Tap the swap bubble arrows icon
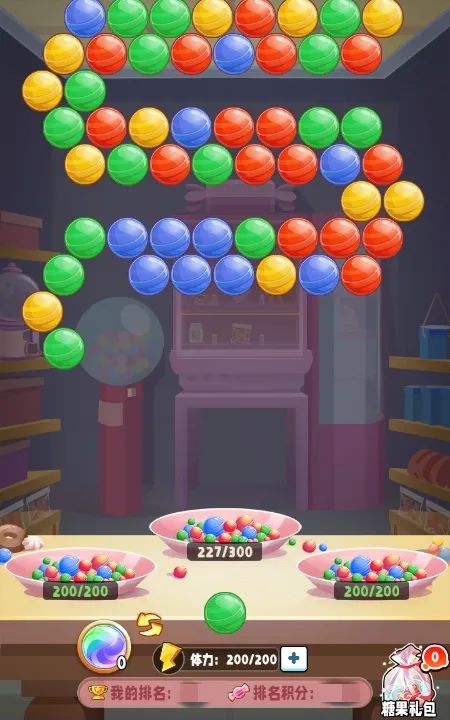450x720 pixels. 150,624
